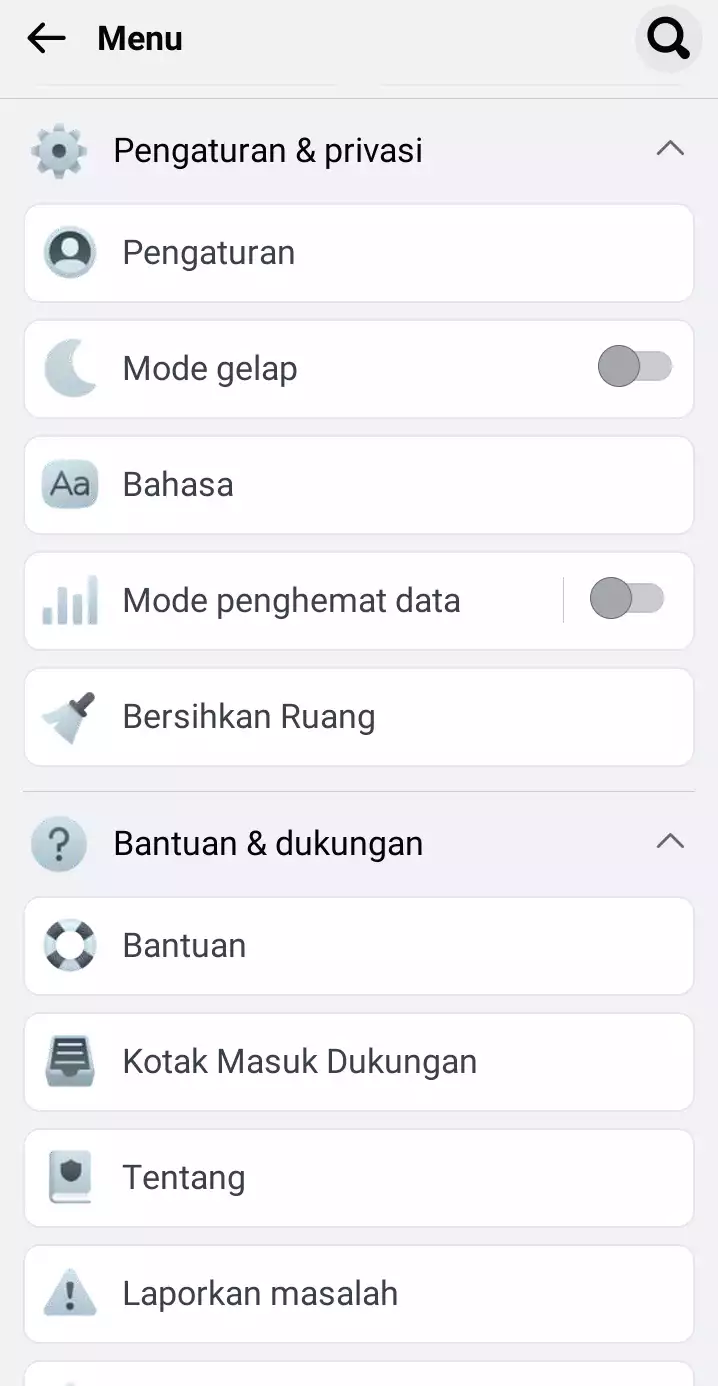Open Kotak Masuk Dukungan
Viewport: 718px width, 1386px height.
(359, 1062)
